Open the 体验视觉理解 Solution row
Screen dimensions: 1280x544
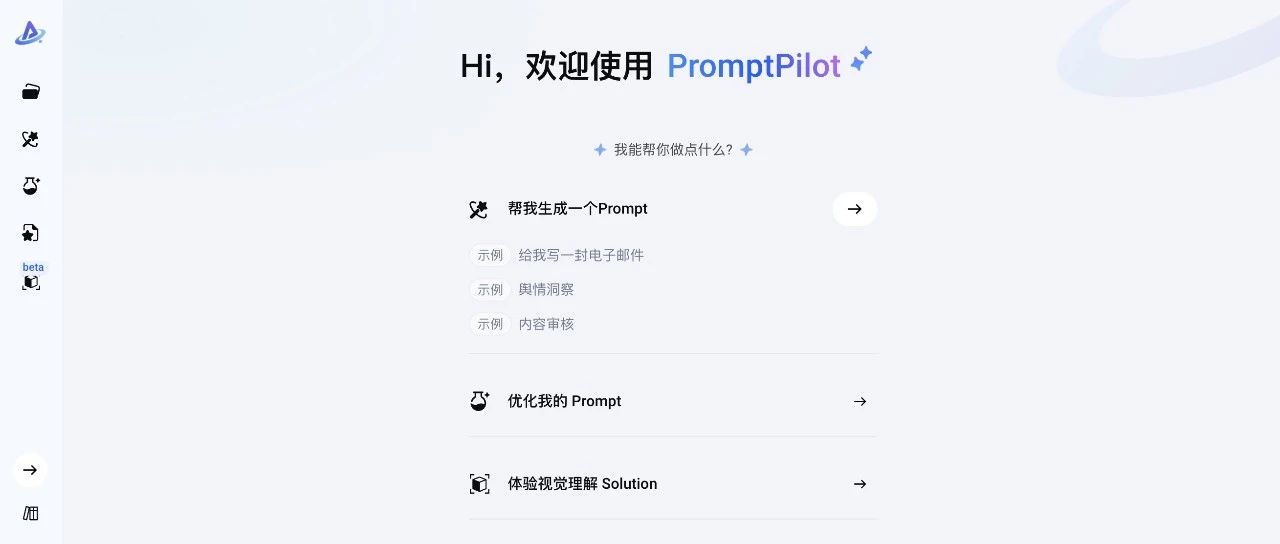pos(672,484)
